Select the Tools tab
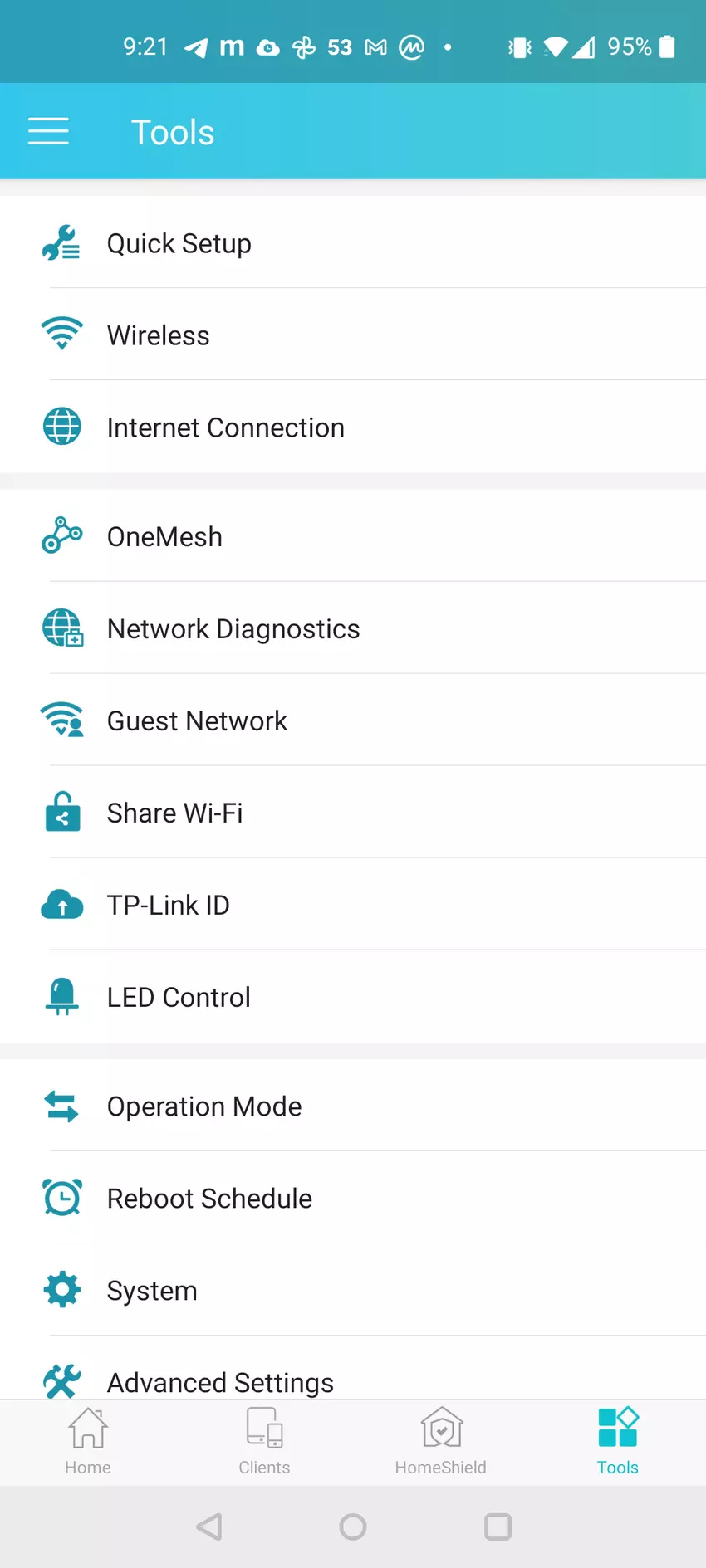This screenshot has height=1568, width=706. tap(617, 1442)
